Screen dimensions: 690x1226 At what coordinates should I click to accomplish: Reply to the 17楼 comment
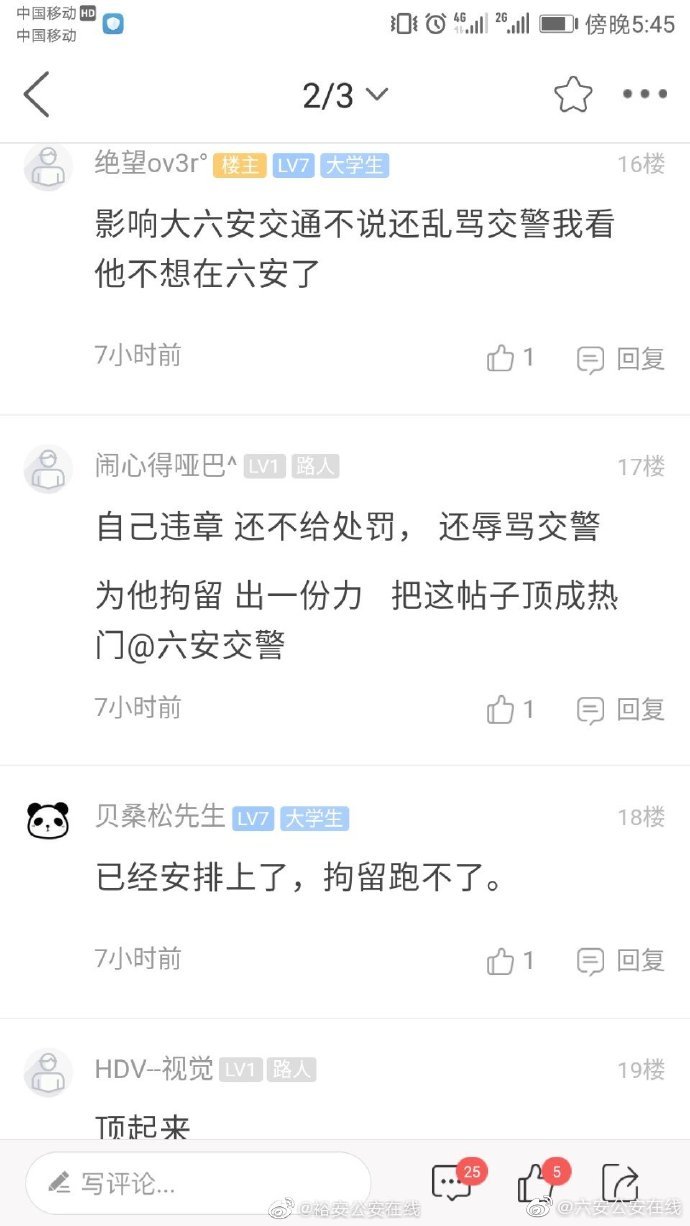click(x=621, y=710)
